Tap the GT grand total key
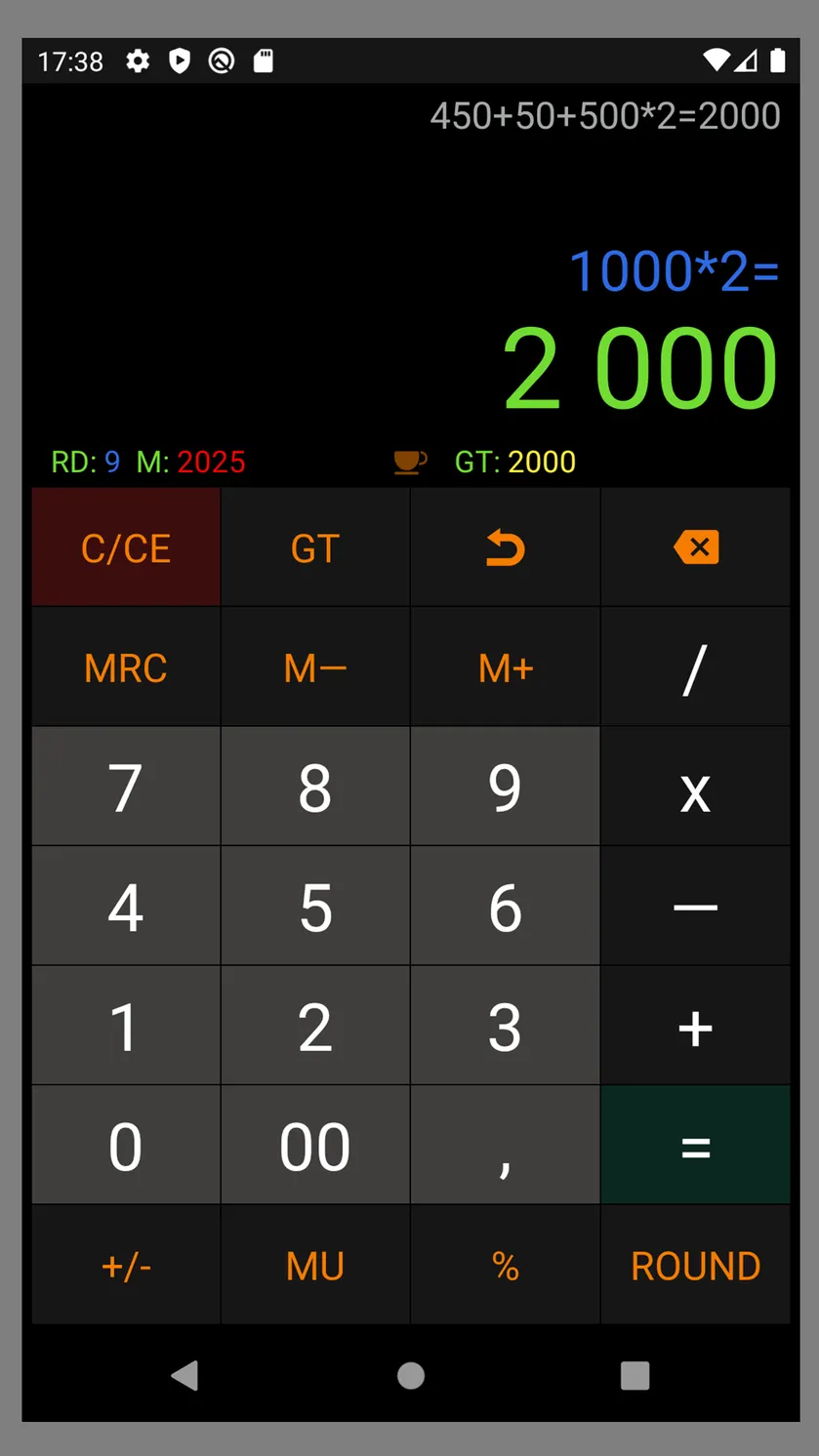Viewport: 819px width, 1456px height. click(315, 547)
